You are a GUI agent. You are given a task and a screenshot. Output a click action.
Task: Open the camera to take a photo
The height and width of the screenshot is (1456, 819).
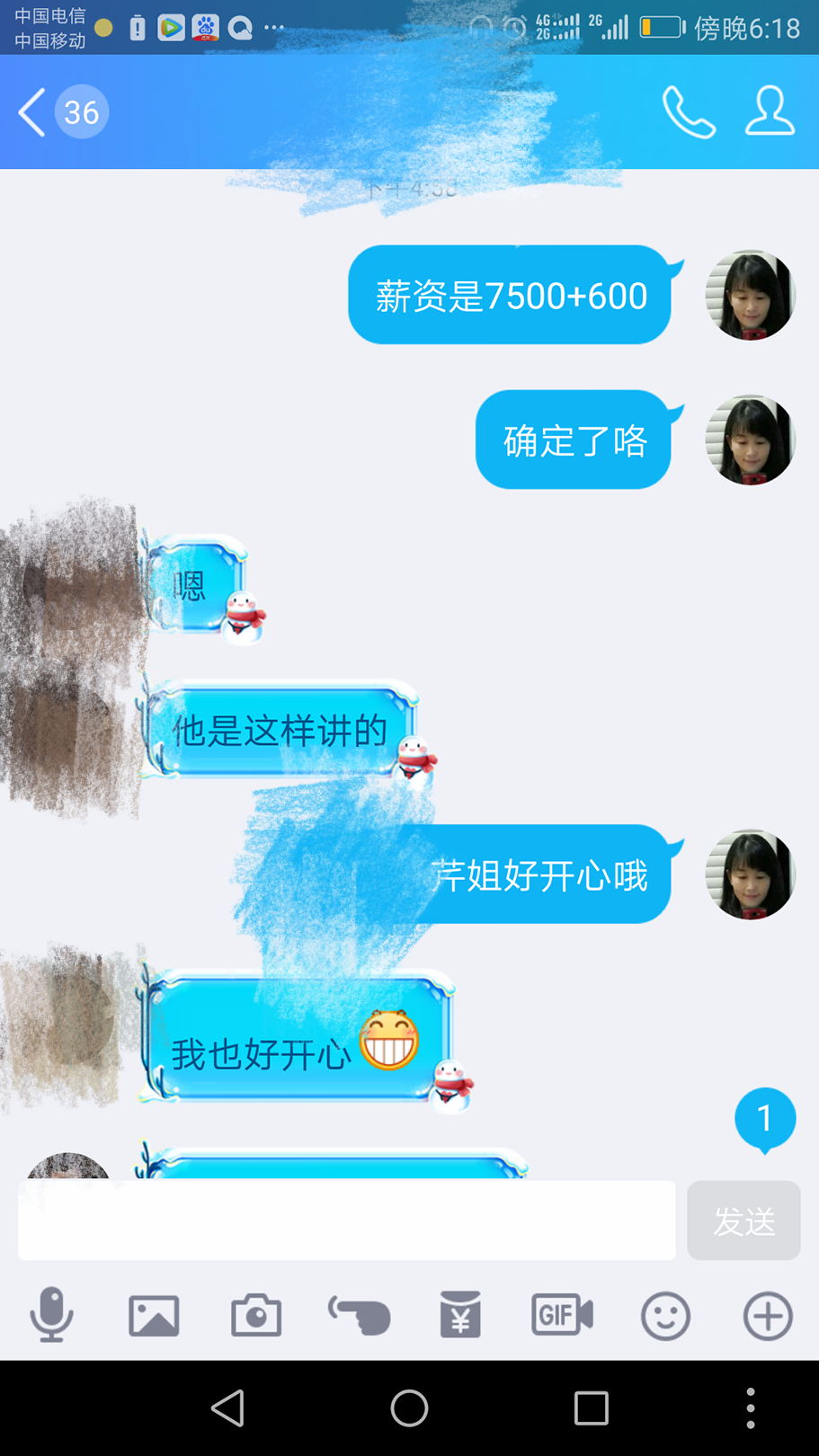click(x=256, y=1316)
